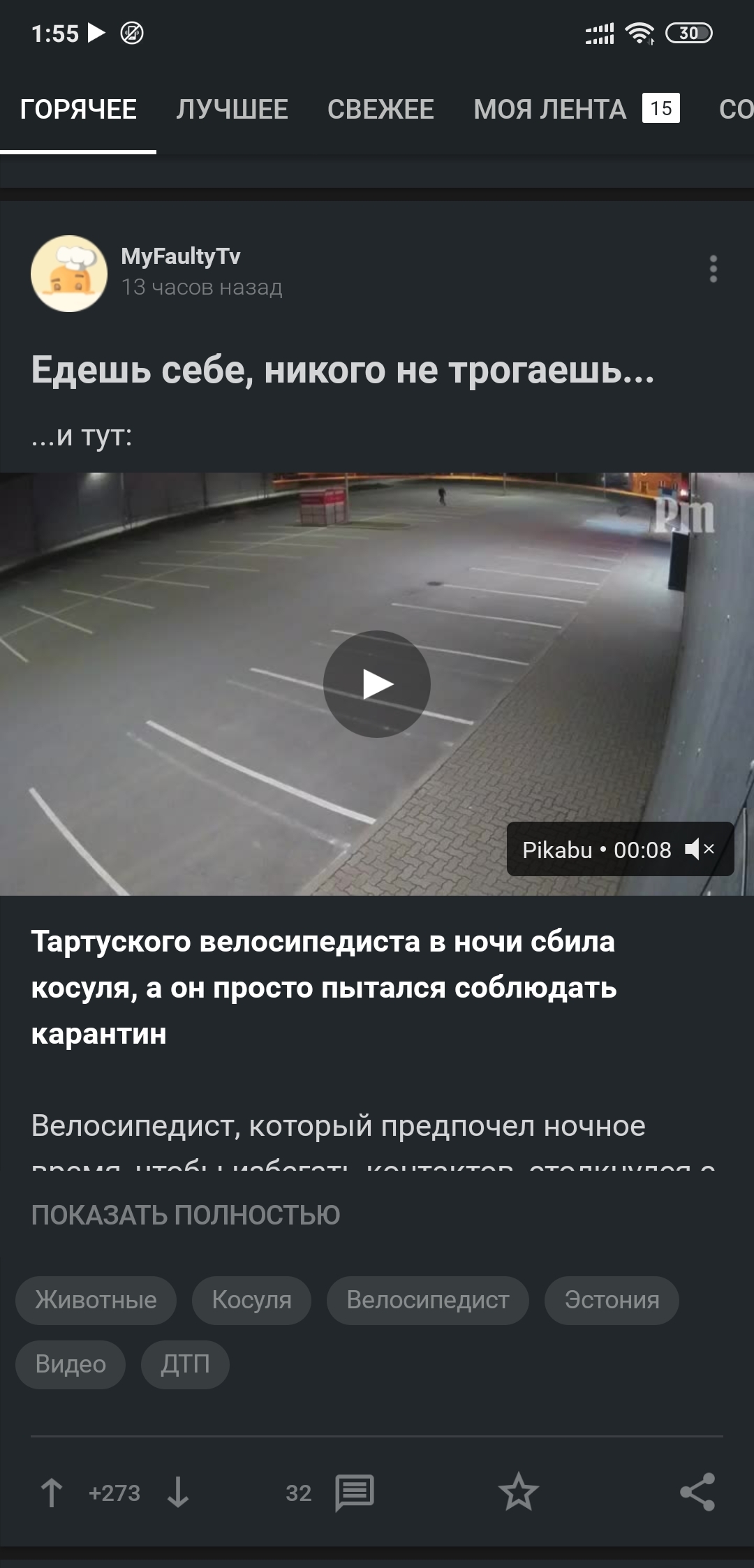This screenshot has width=754, height=1568.
Task: Tap the Велосипедист tag chip
Action: 428,1300
